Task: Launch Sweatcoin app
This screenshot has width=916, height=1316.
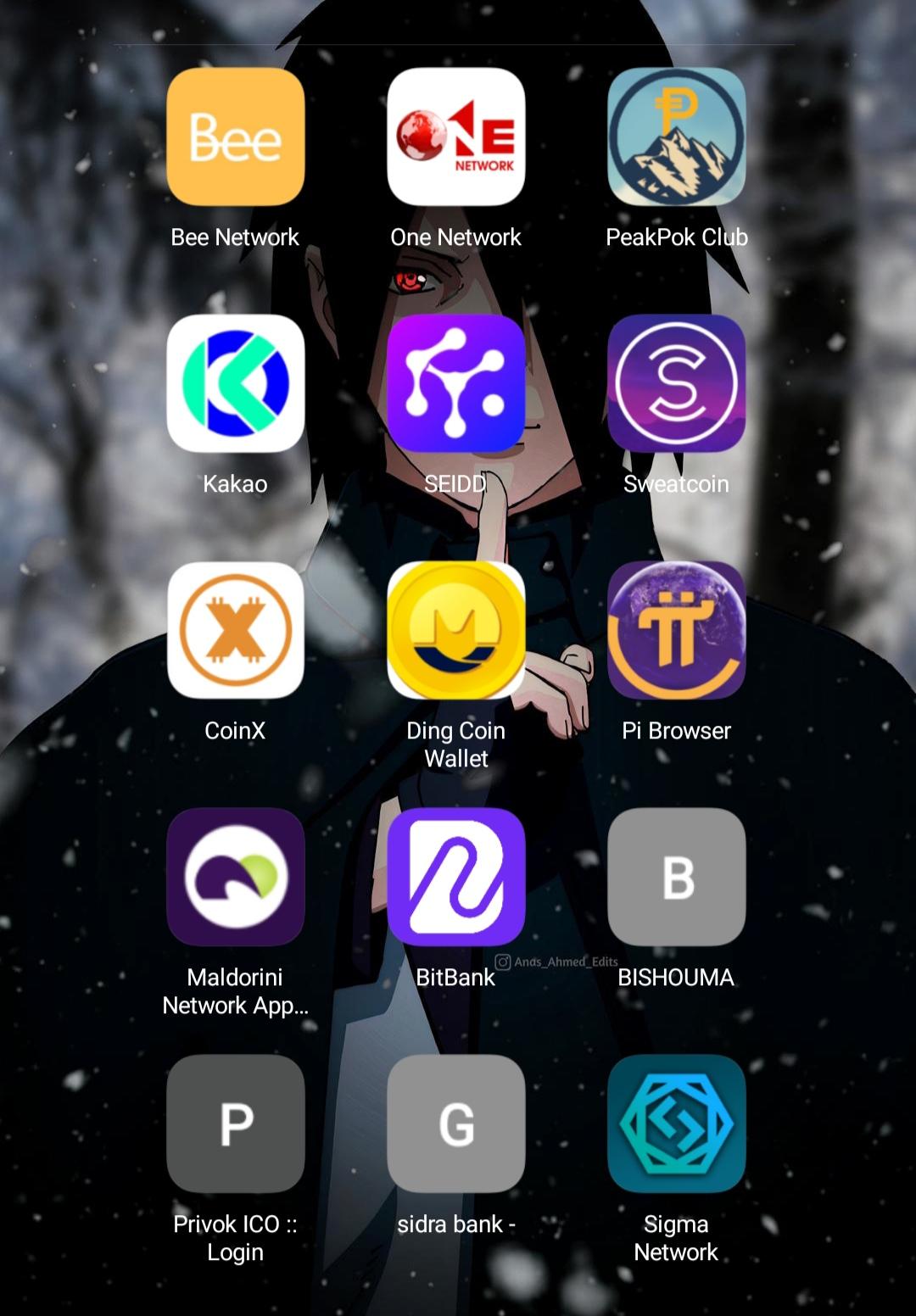Action: (676, 383)
